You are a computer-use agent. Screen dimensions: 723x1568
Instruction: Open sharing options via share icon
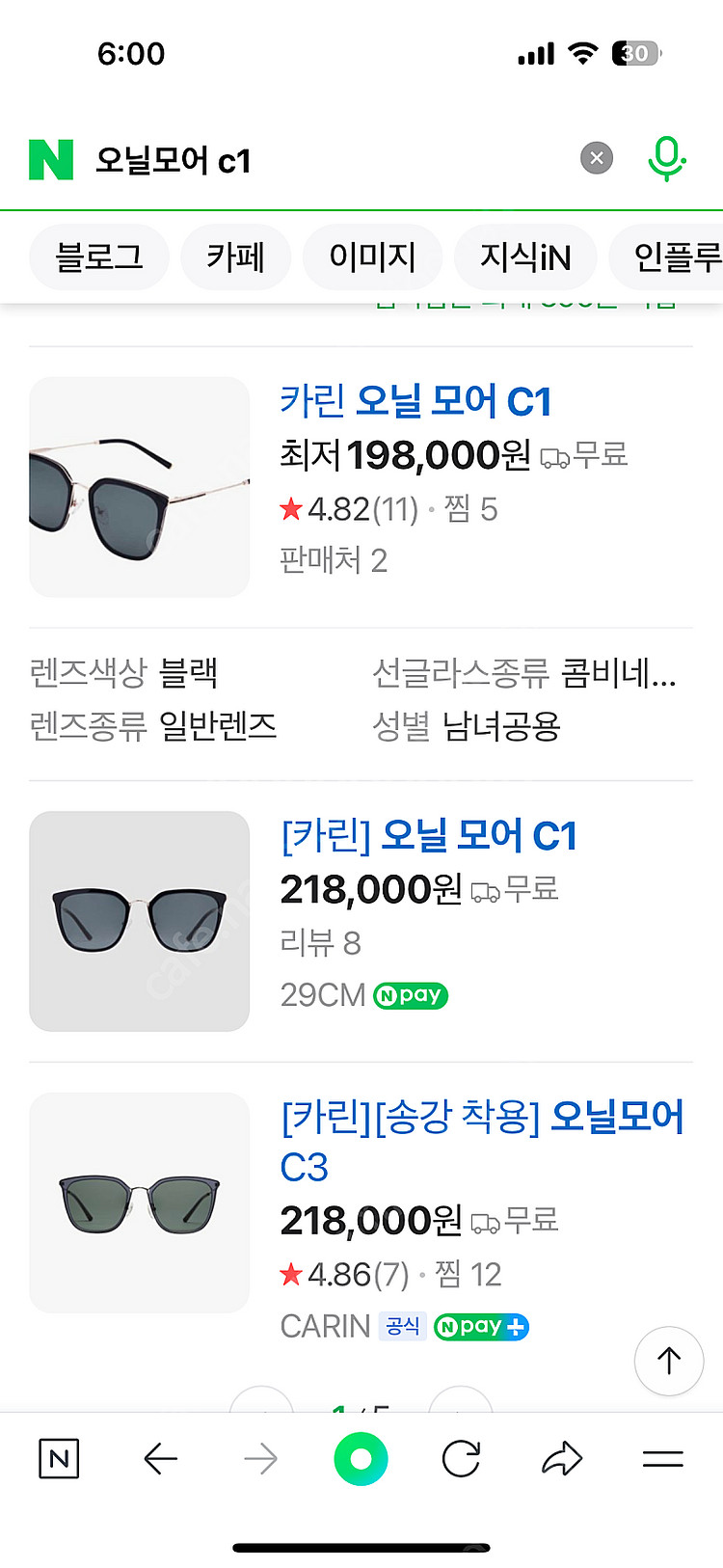click(x=562, y=1458)
